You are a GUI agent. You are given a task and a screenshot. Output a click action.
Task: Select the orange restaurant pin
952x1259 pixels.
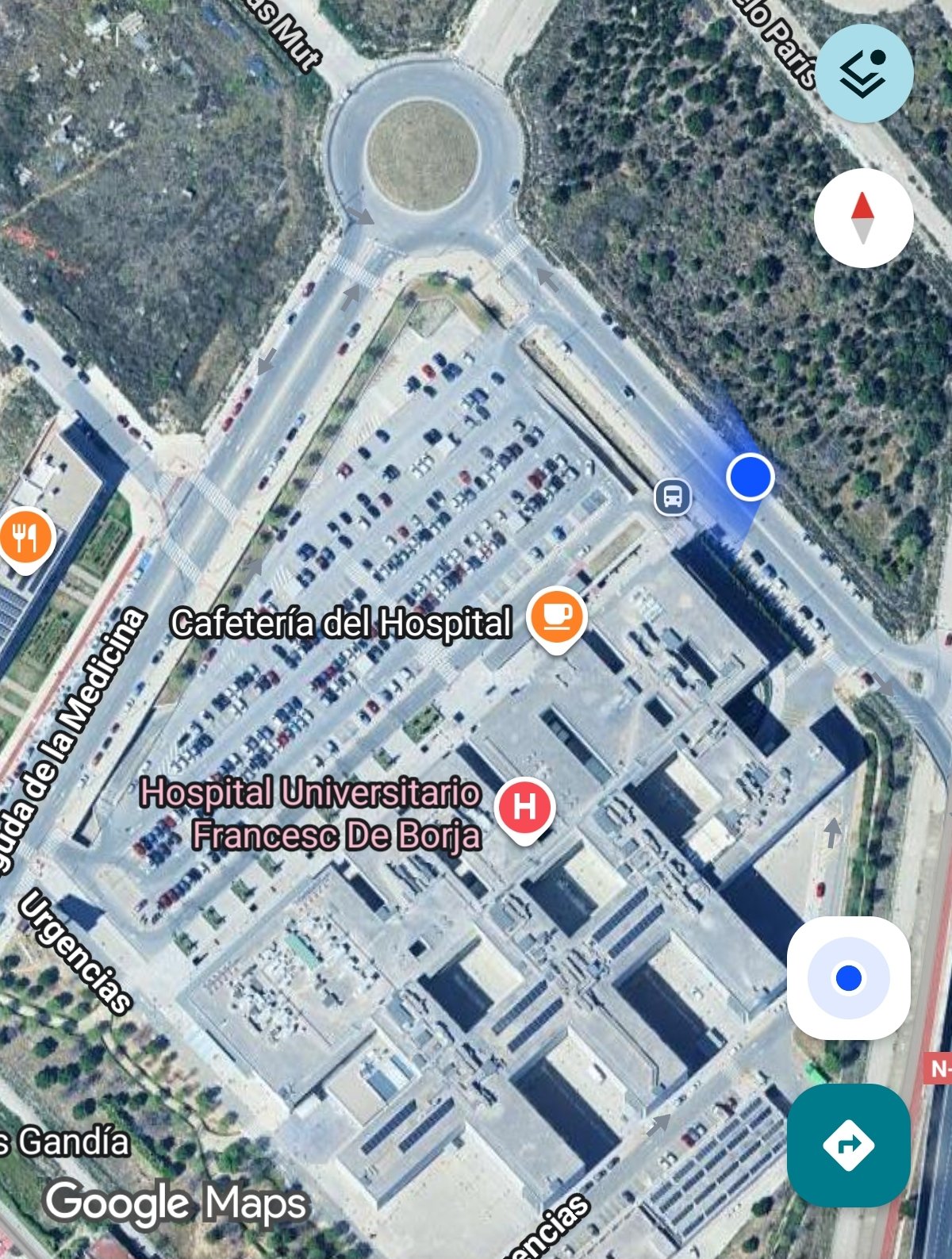[26, 538]
